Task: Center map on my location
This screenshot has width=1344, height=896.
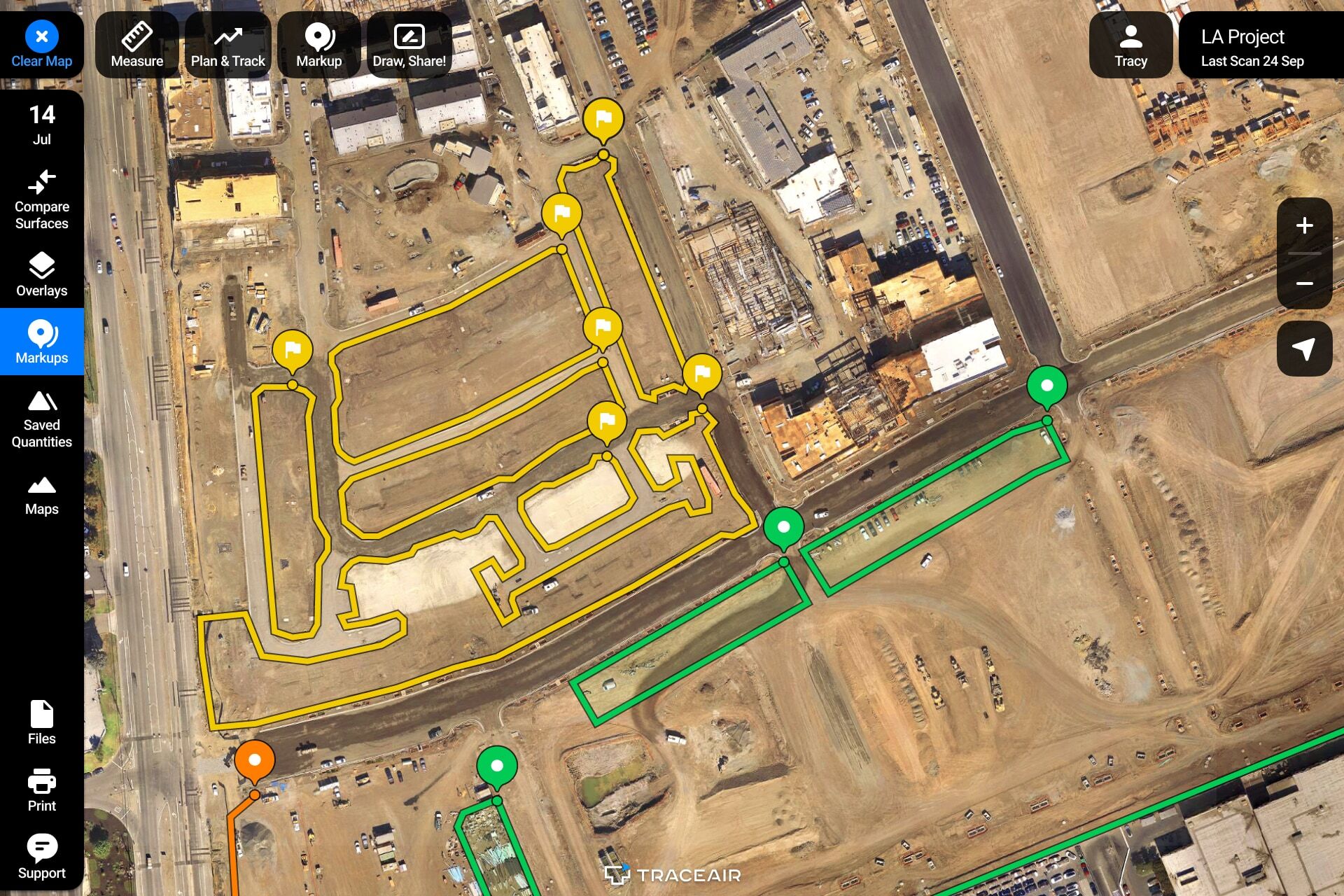Action: pyautogui.click(x=1304, y=349)
